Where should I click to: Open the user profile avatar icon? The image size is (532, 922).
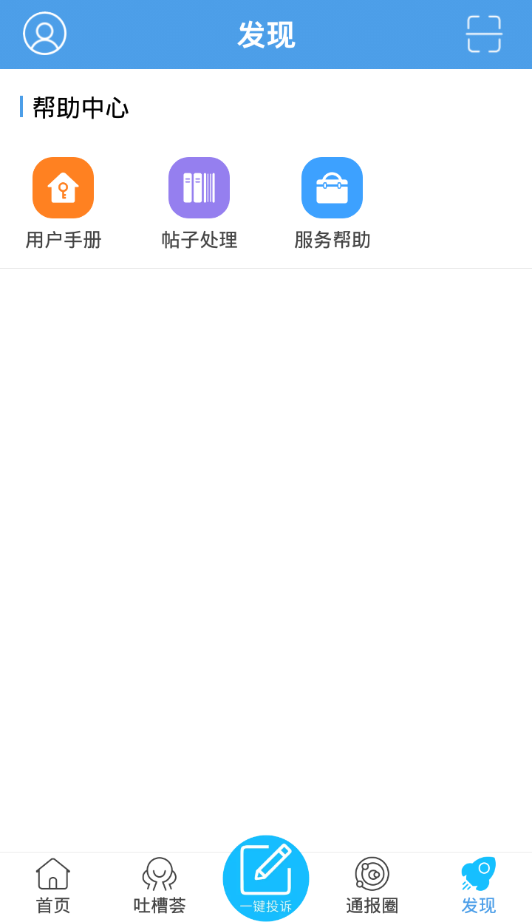[x=45, y=34]
